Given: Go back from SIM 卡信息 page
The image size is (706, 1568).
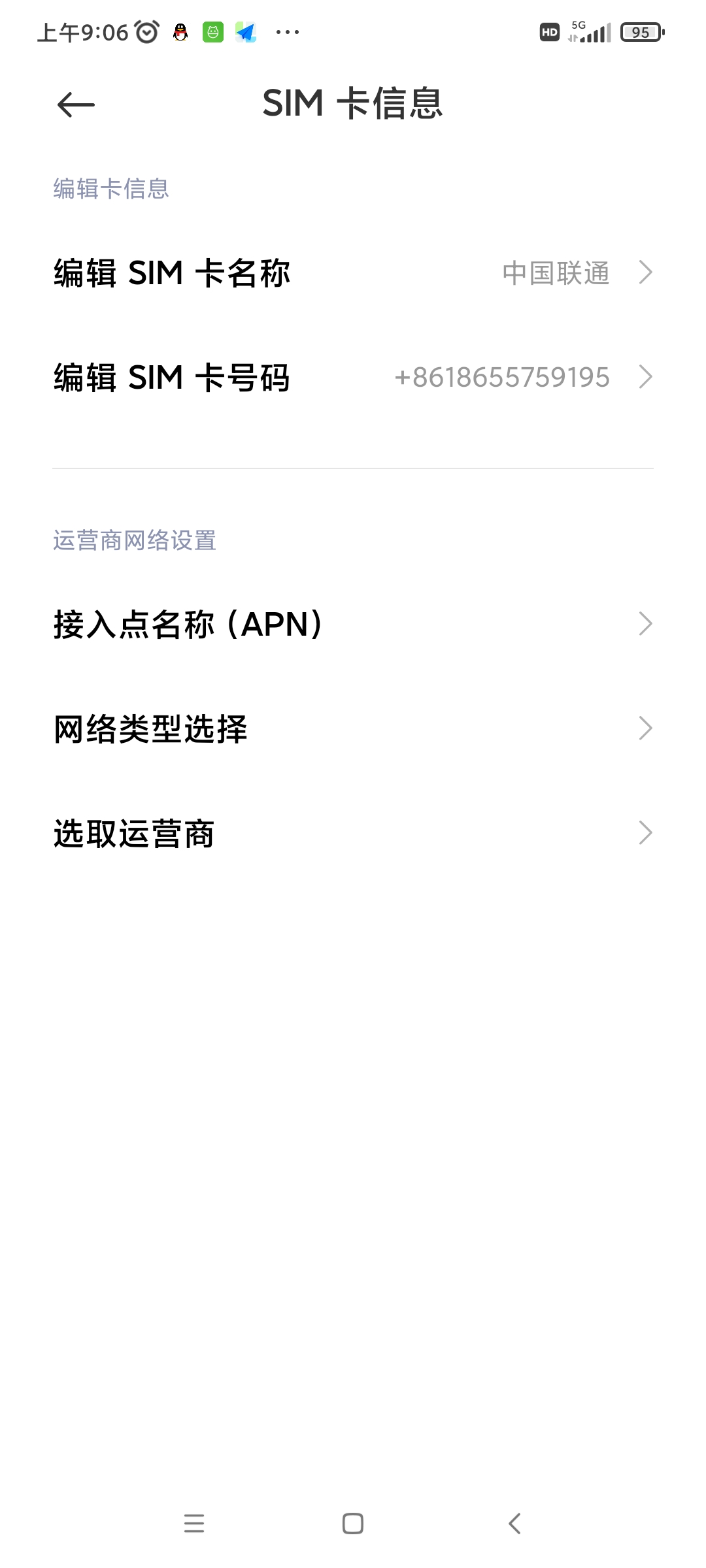Looking at the screenshot, I should (x=76, y=105).
